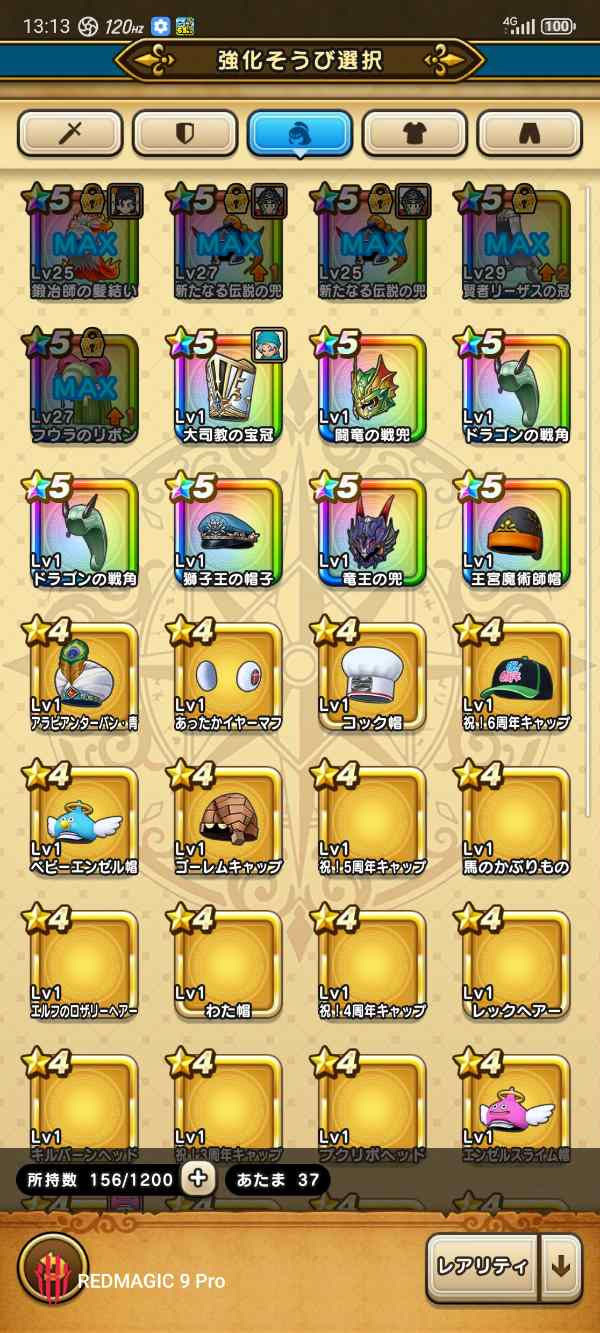Tap the plus button to expand inventory
This screenshot has height=1333, width=600.
click(198, 1179)
